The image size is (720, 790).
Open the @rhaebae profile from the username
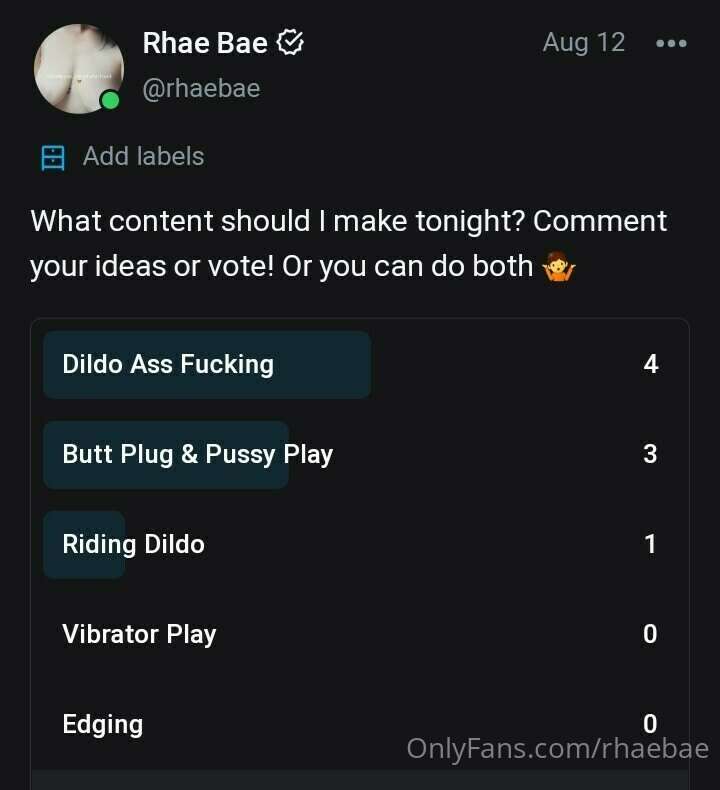pyautogui.click(x=201, y=89)
